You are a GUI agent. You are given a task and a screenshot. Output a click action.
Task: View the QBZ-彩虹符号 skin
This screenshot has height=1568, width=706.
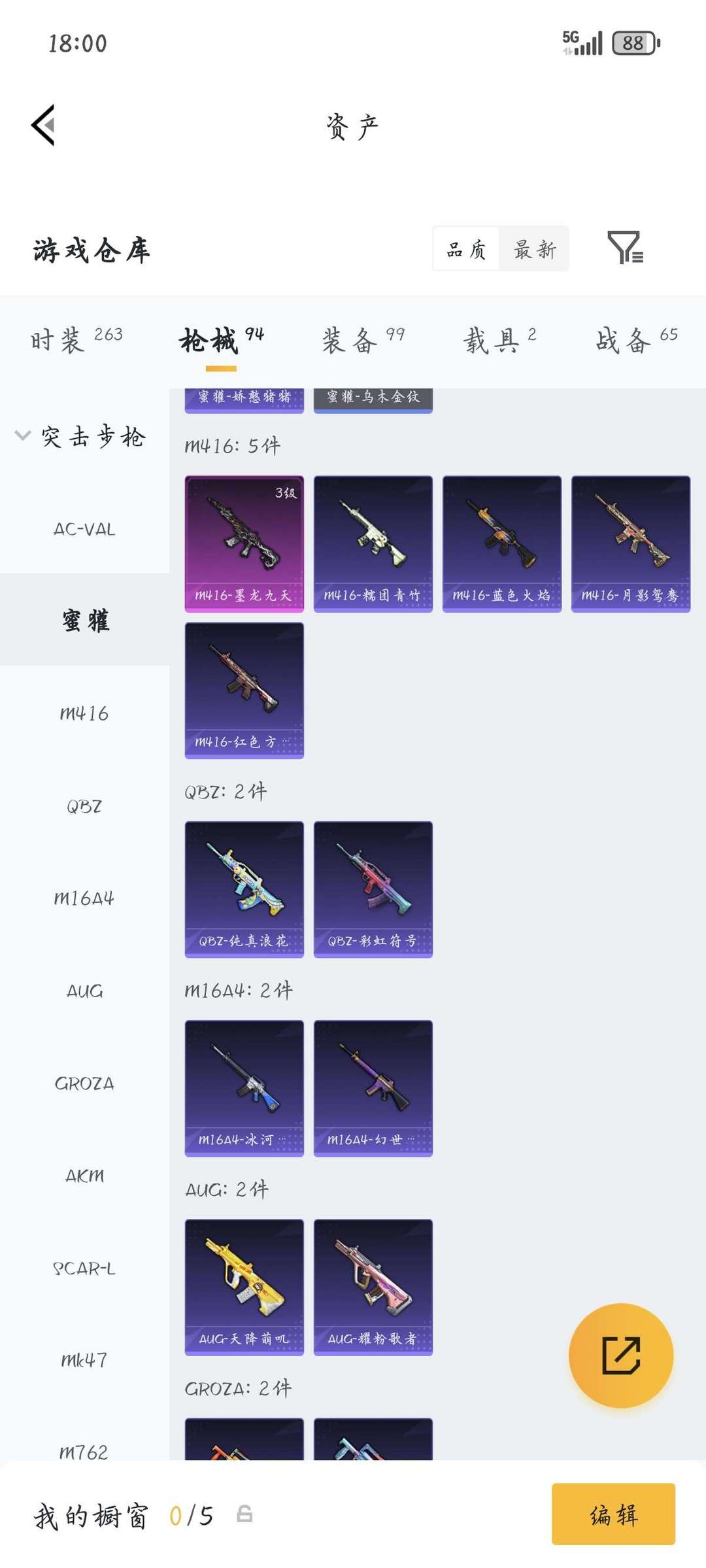tap(373, 889)
